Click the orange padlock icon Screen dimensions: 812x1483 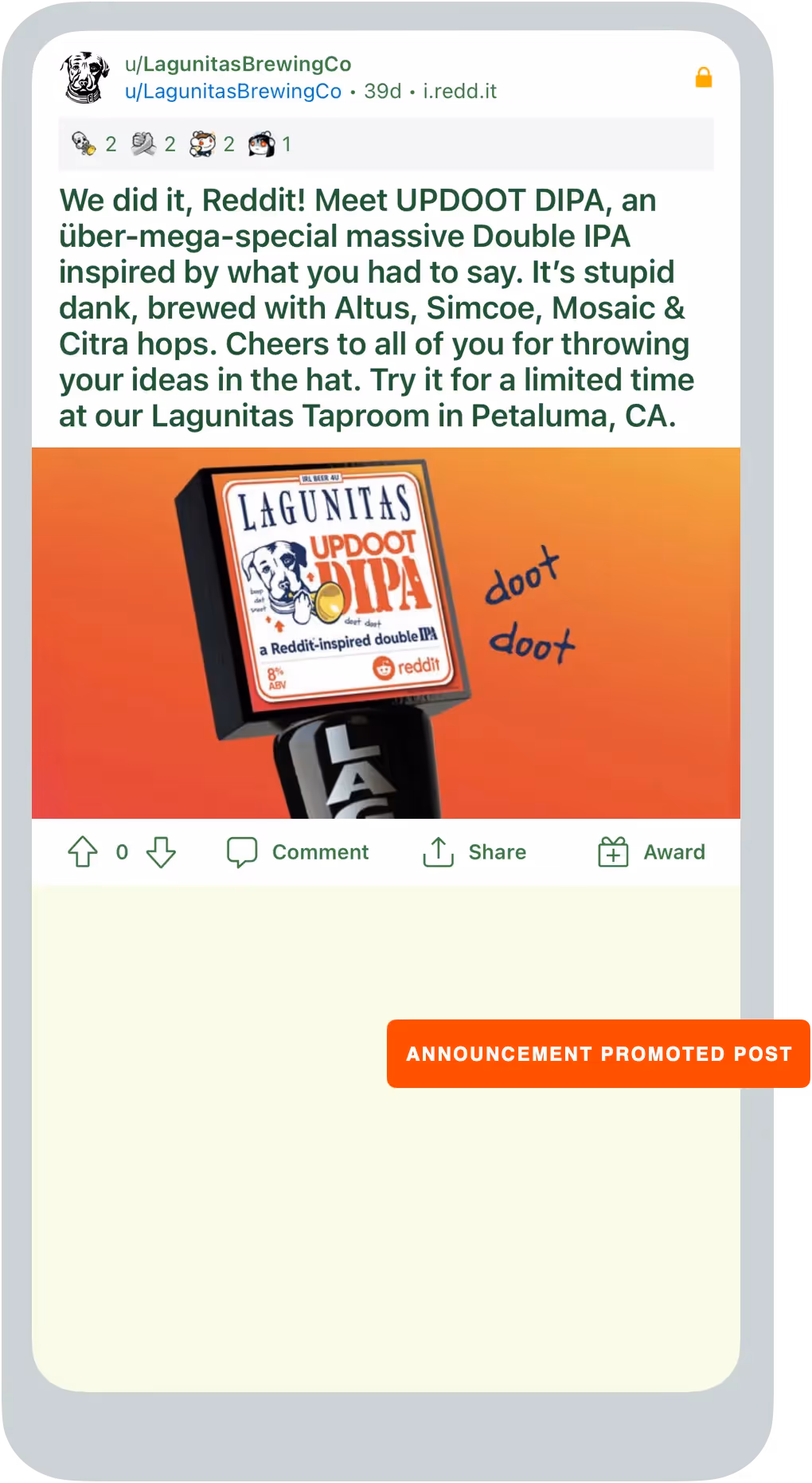click(x=705, y=78)
